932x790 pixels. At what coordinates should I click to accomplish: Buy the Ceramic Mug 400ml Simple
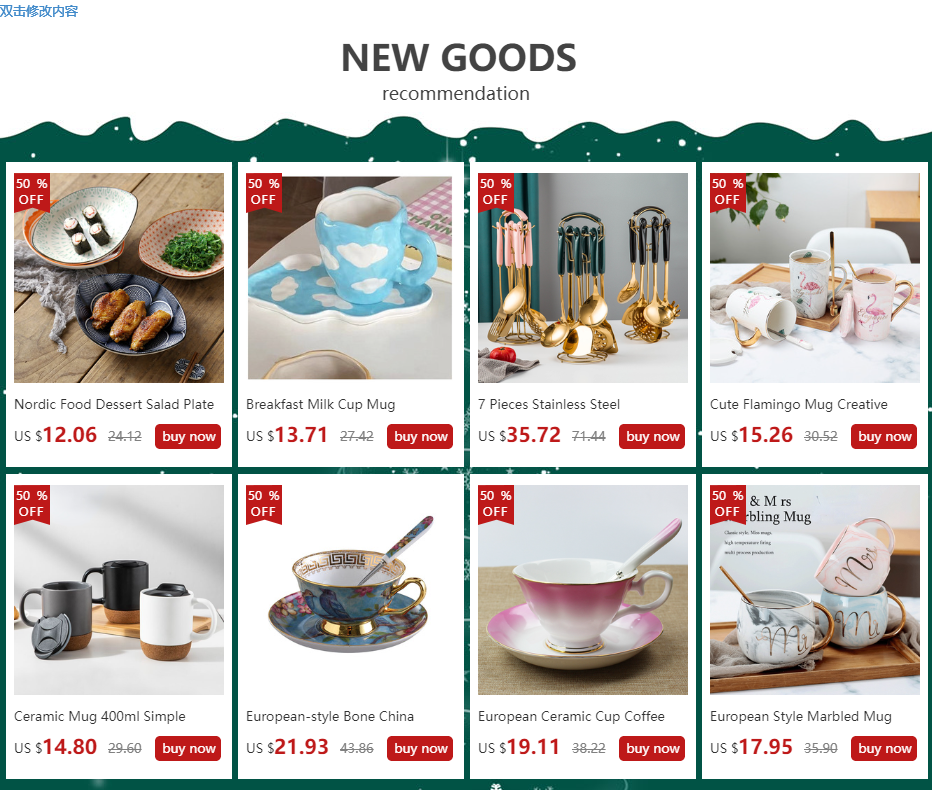(188, 749)
